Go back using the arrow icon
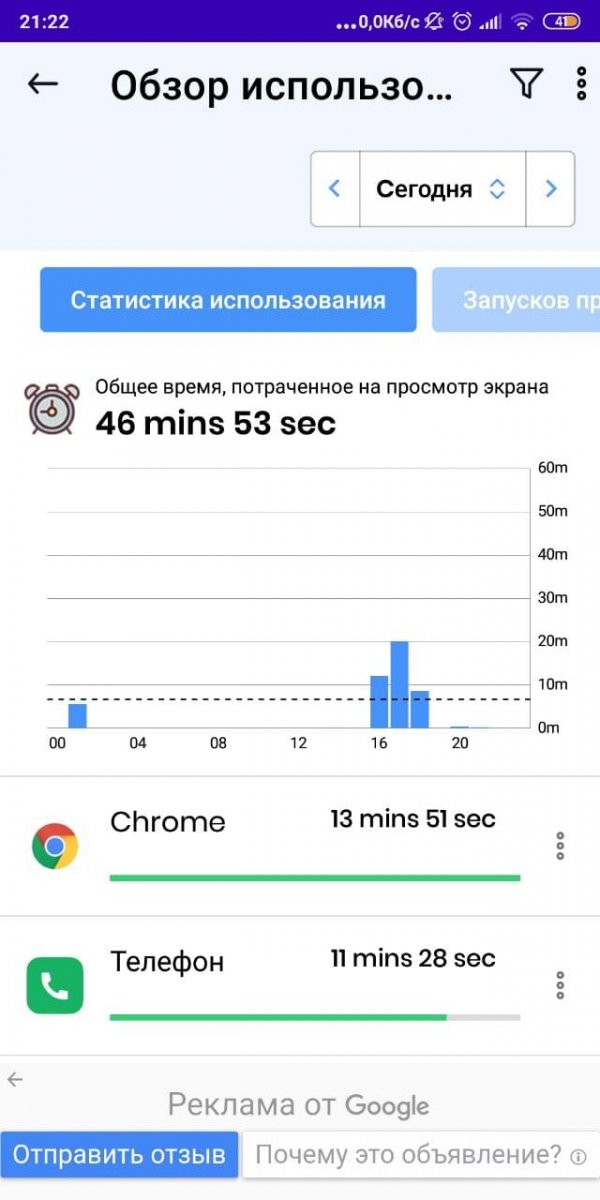600x1200 pixels. (x=43, y=85)
